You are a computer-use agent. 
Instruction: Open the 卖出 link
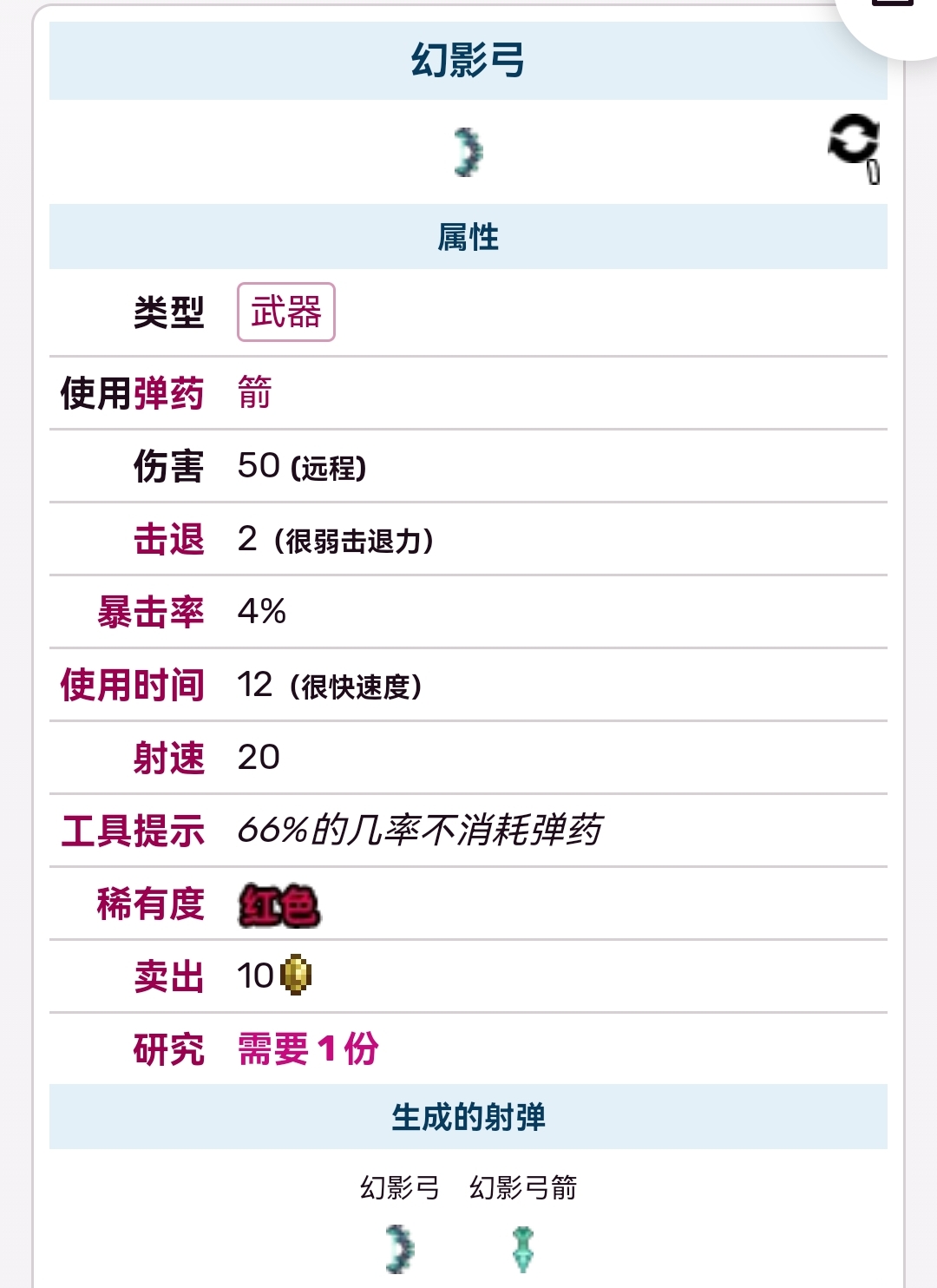(x=168, y=976)
